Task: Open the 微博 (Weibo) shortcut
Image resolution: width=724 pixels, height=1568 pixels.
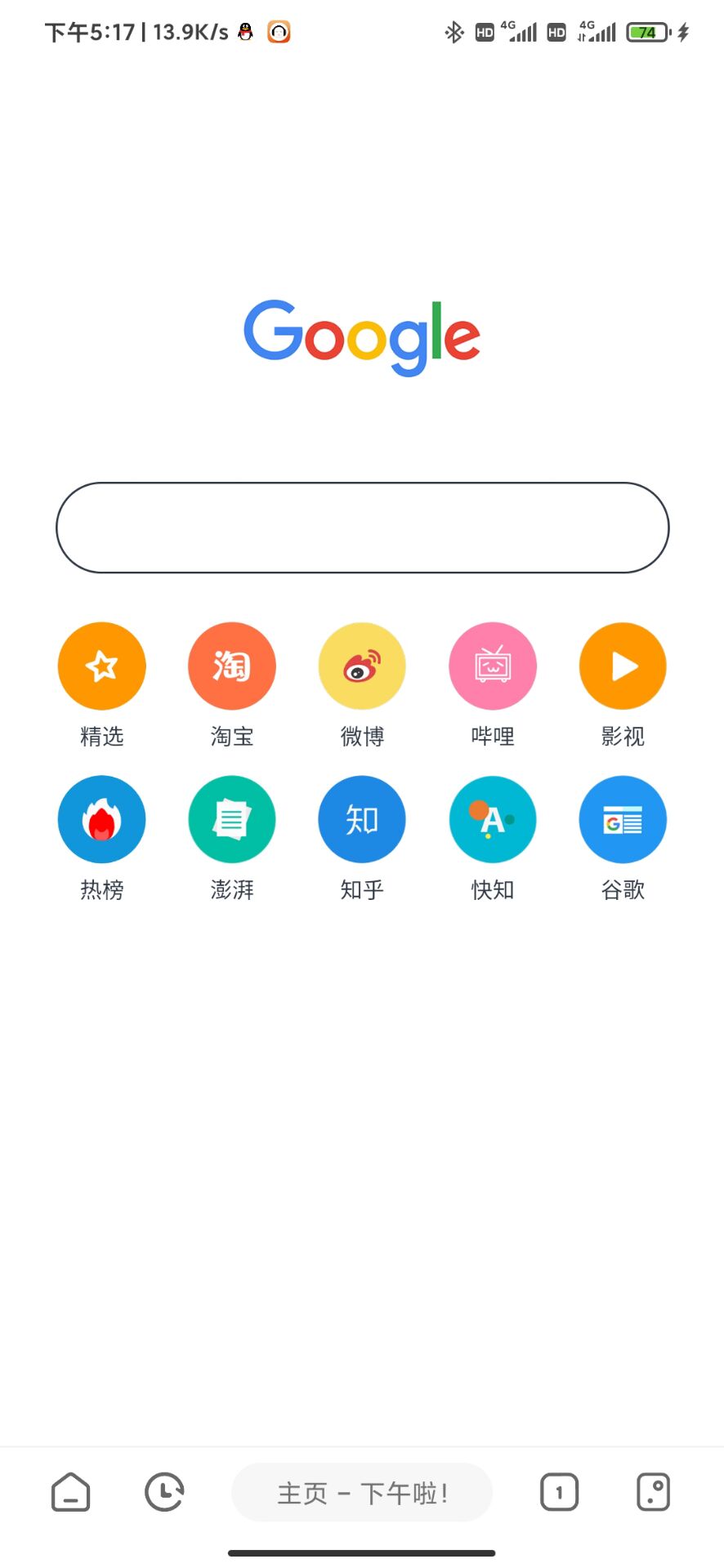Action: (x=362, y=666)
